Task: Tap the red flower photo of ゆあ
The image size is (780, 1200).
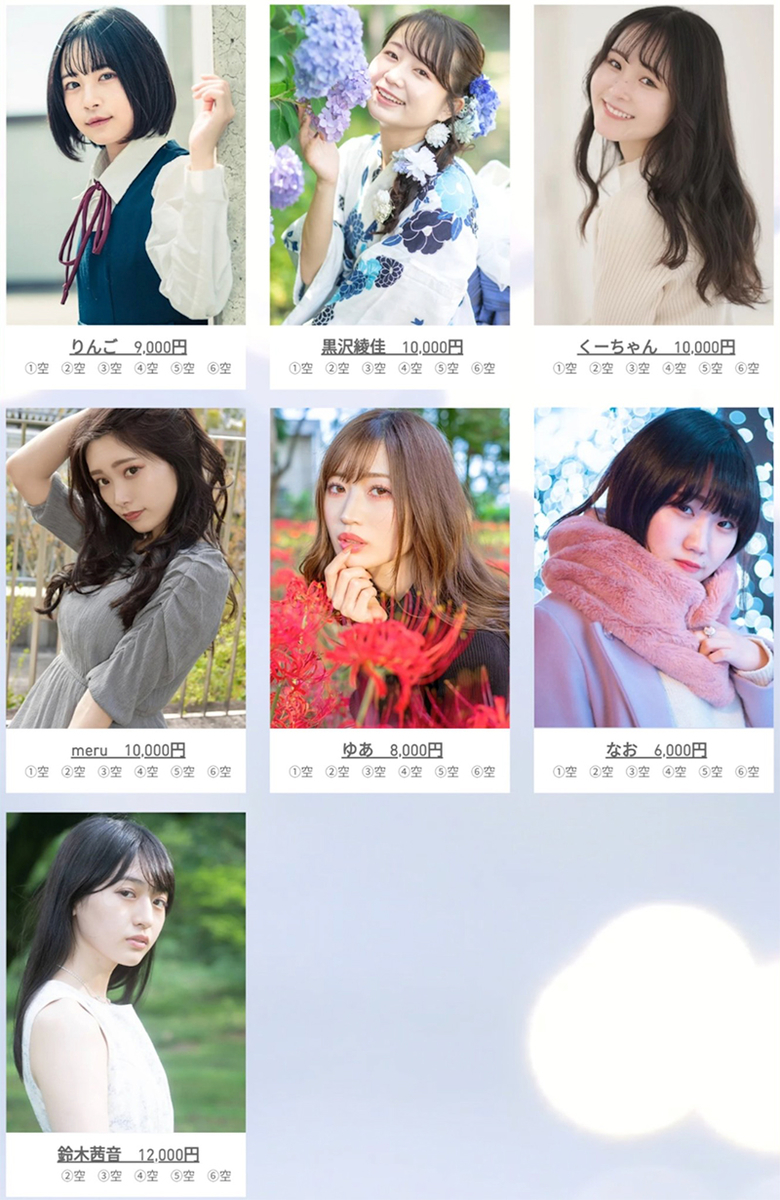Action: [x=390, y=568]
